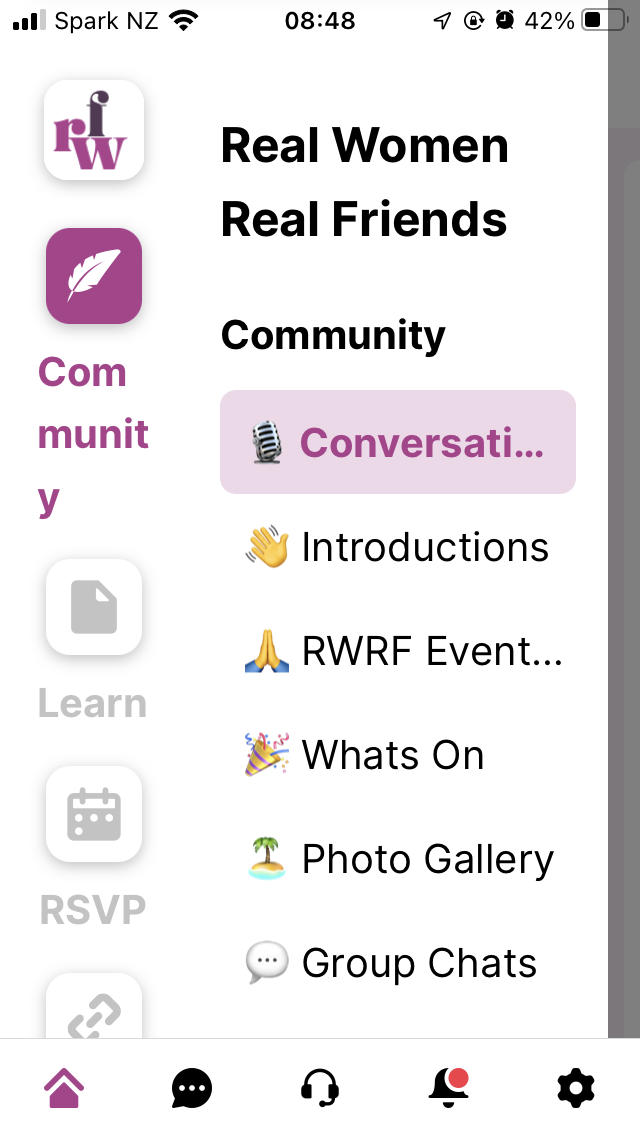Open the messages chat bubble tab
Image resolution: width=640 pixels, height=1136 pixels.
point(191,1087)
